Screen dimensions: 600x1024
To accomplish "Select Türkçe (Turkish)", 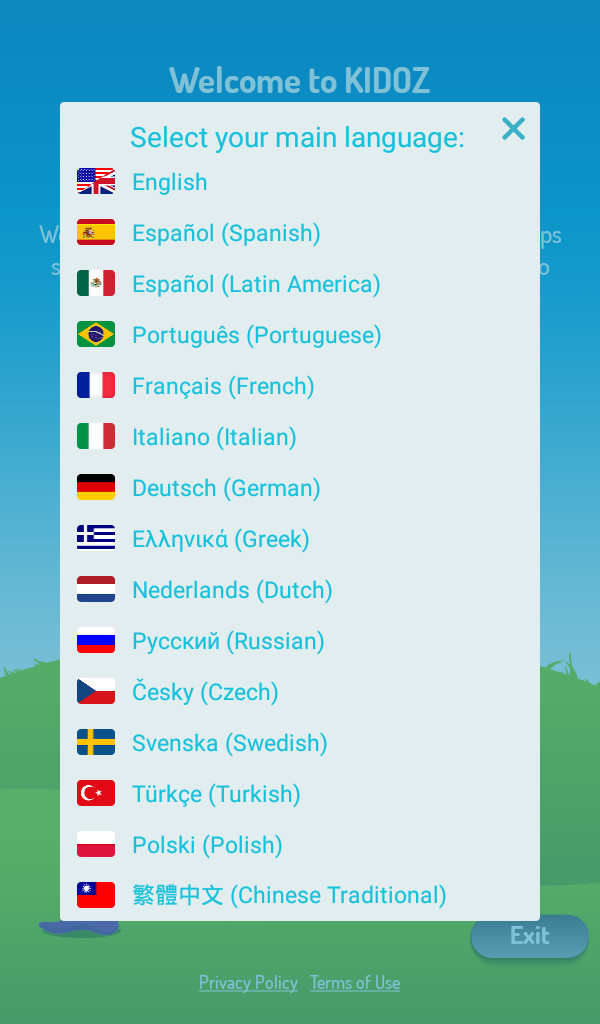I will coord(216,794).
